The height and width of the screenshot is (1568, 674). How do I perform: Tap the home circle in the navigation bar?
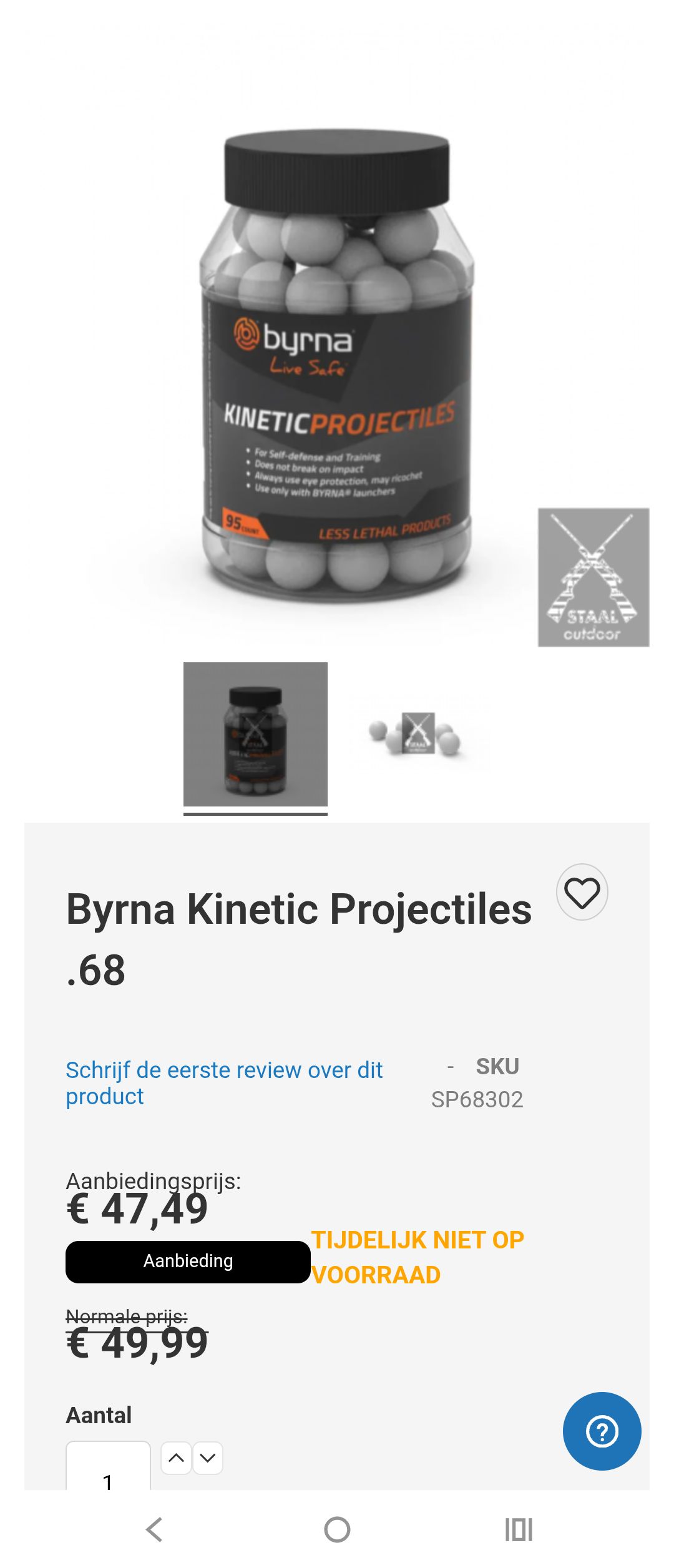(336, 1531)
